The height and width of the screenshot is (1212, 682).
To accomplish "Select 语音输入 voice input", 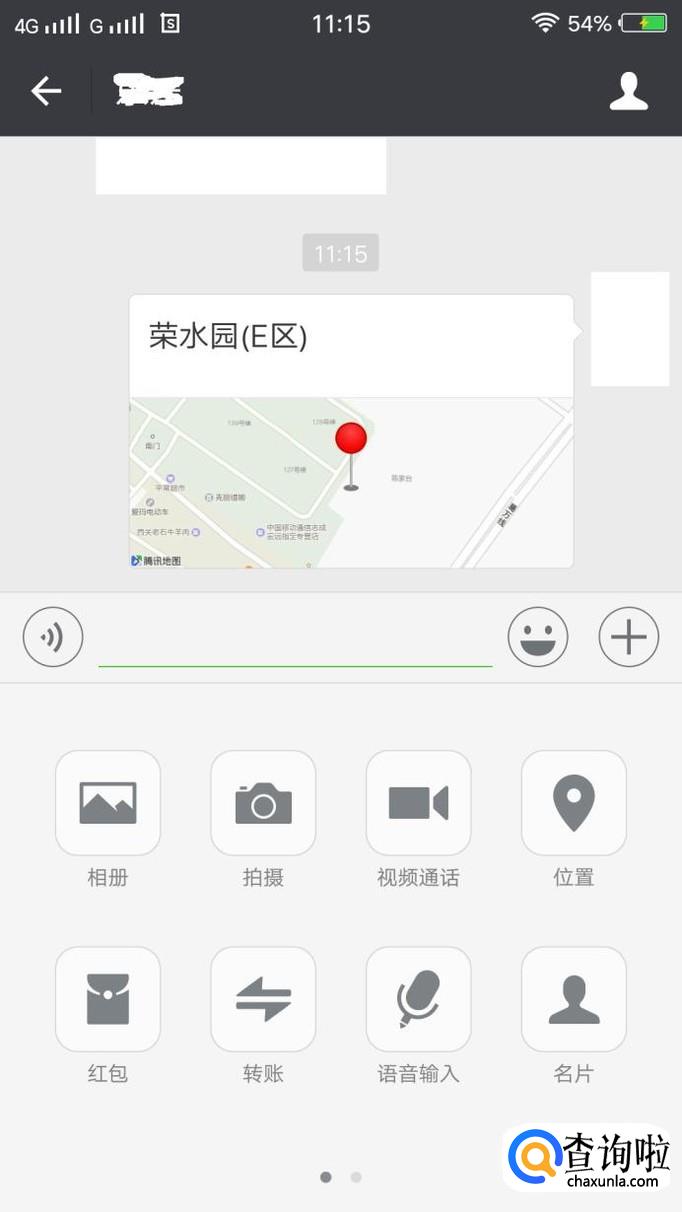I will pos(418,999).
